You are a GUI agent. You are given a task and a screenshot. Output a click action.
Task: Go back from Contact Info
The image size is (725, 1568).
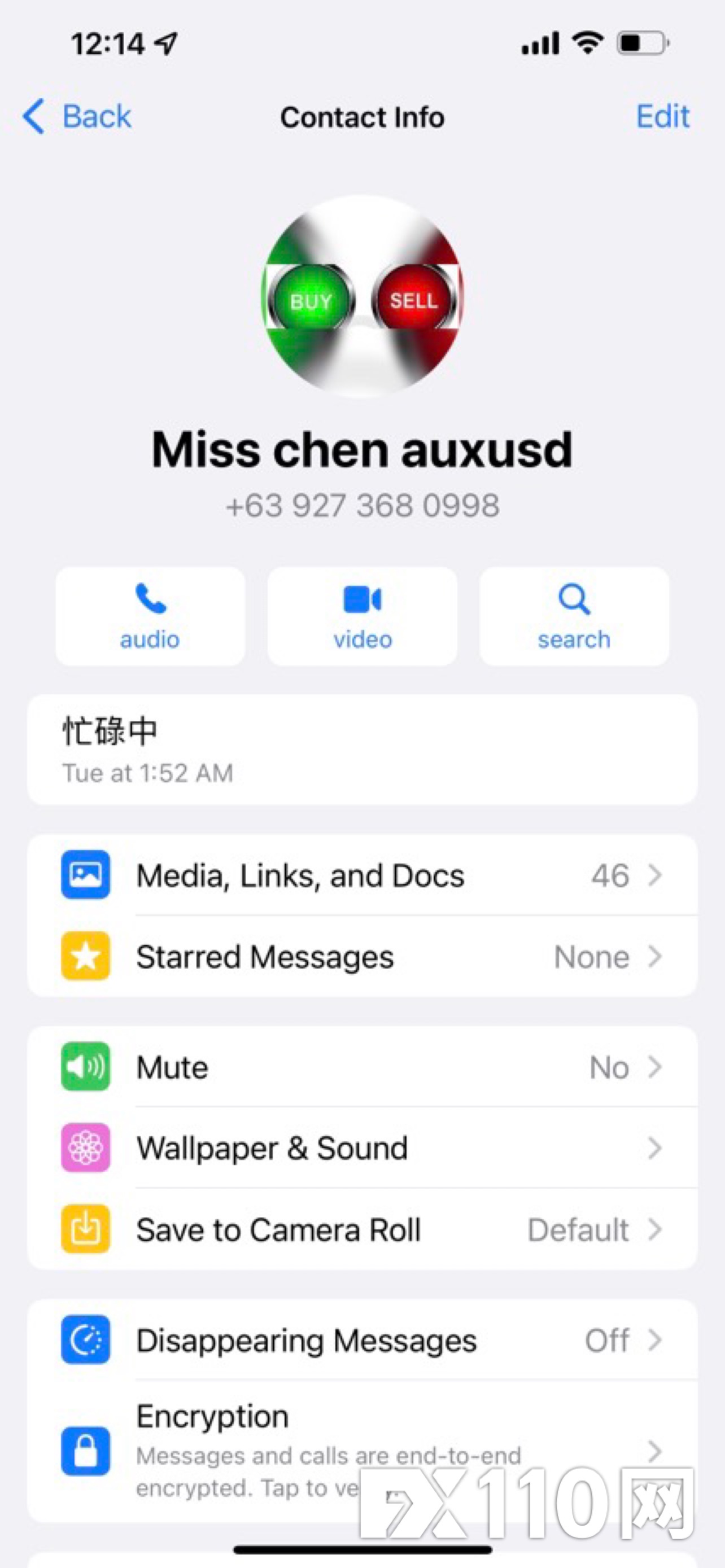77,116
